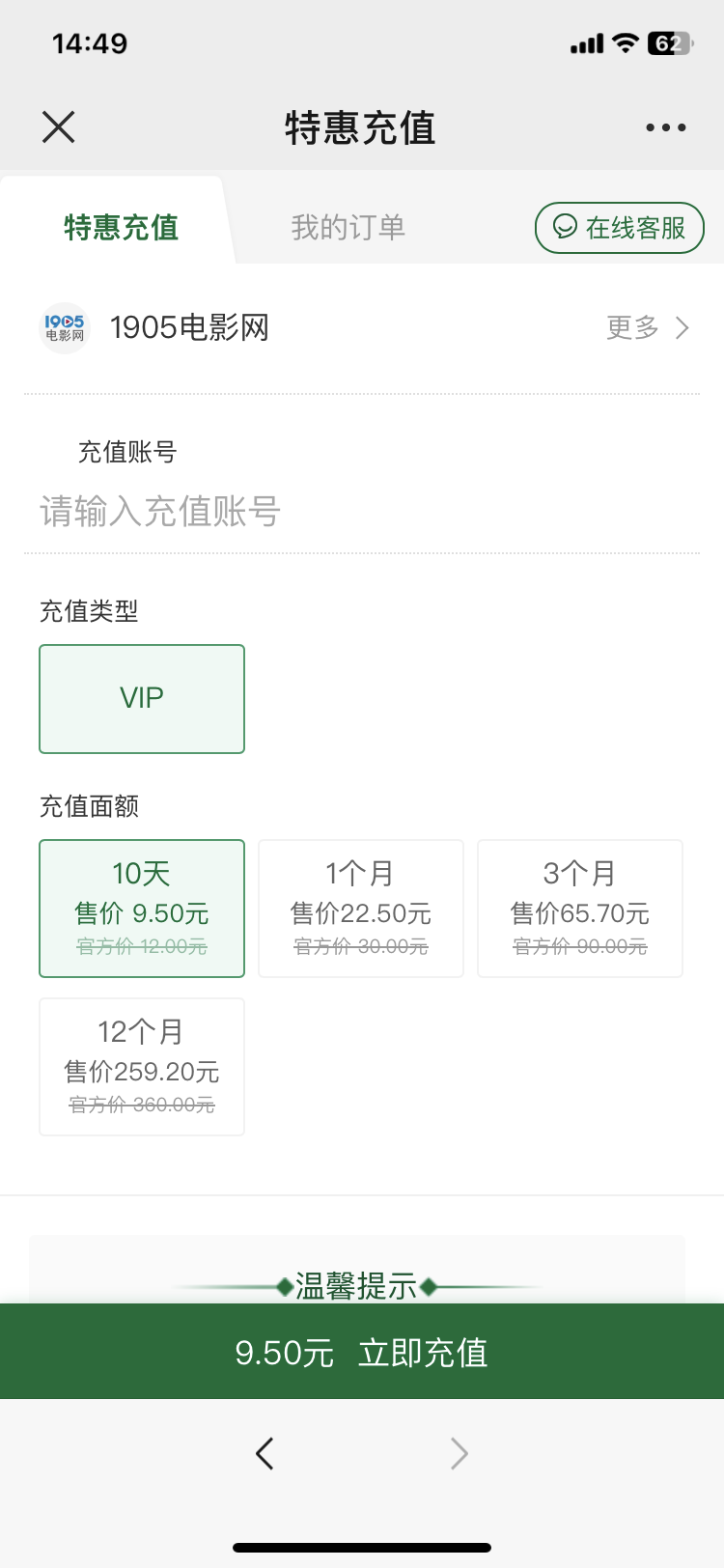Select the 特惠充值 tab
This screenshot has height=1568, width=724.
tap(122, 228)
